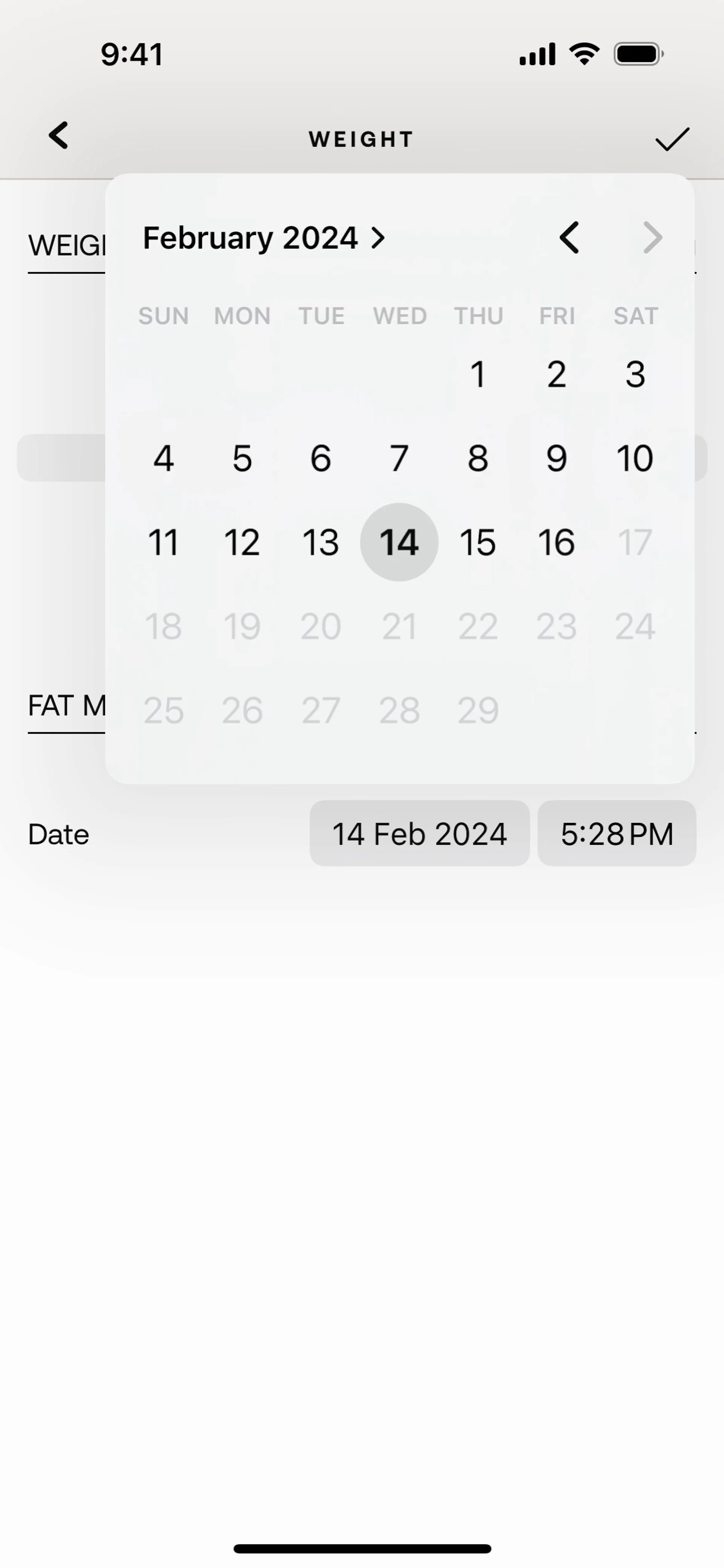Choose February 3 in the calendar
724x1568 pixels.
click(635, 374)
